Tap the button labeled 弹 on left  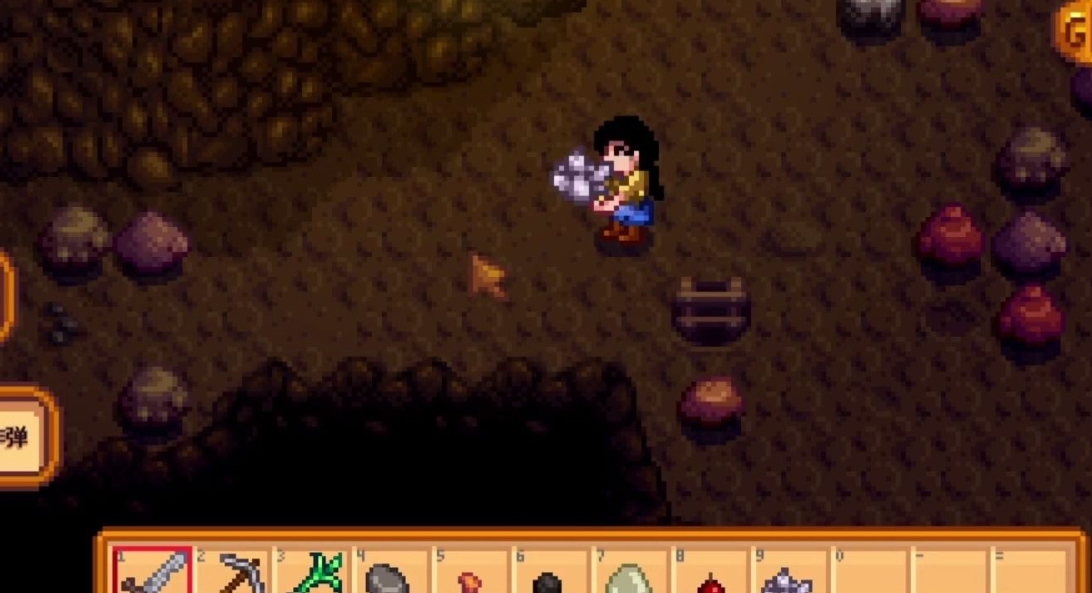[x=22, y=437]
